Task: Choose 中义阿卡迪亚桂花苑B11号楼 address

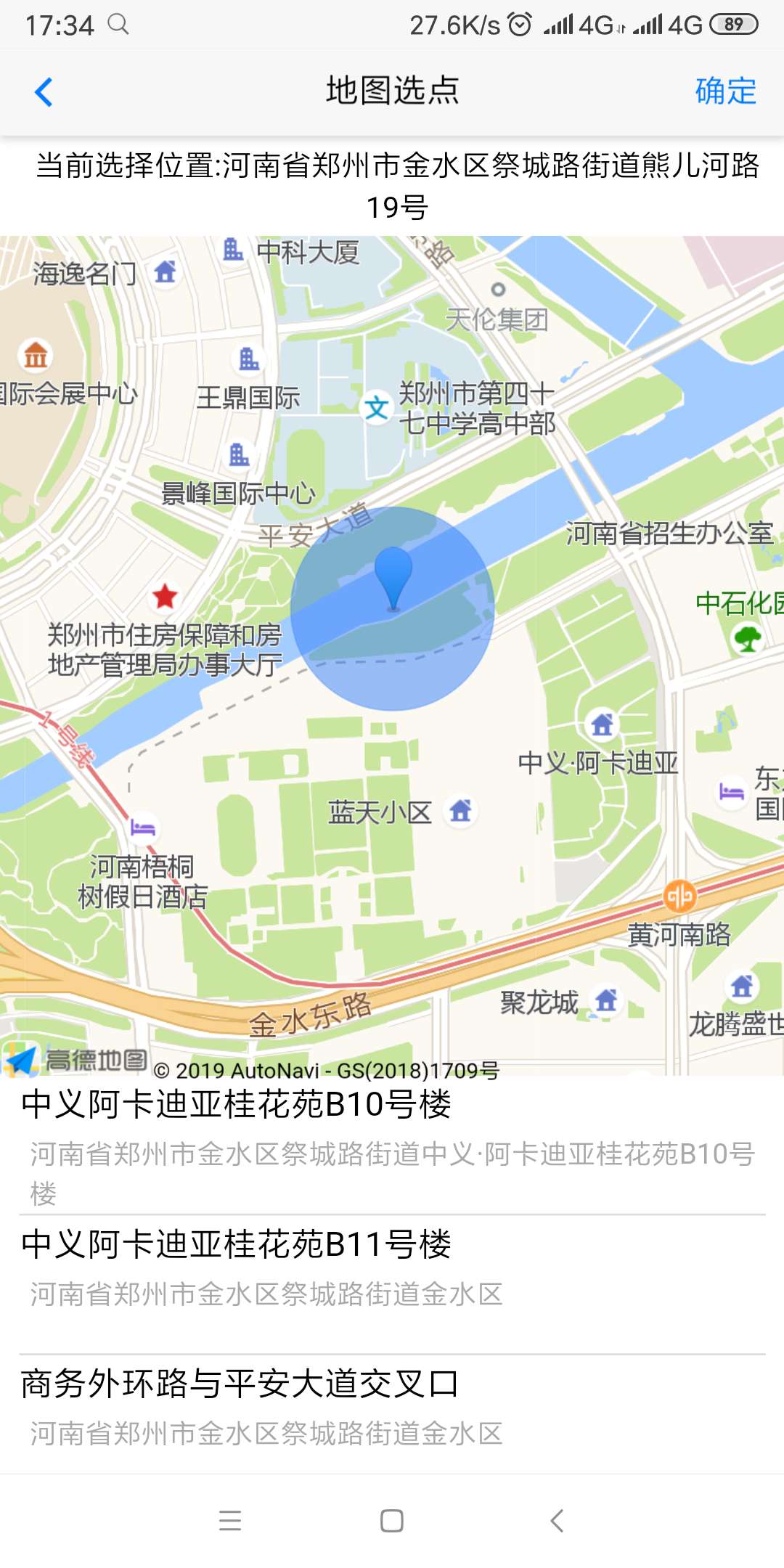Action: tap(392, 1284)
